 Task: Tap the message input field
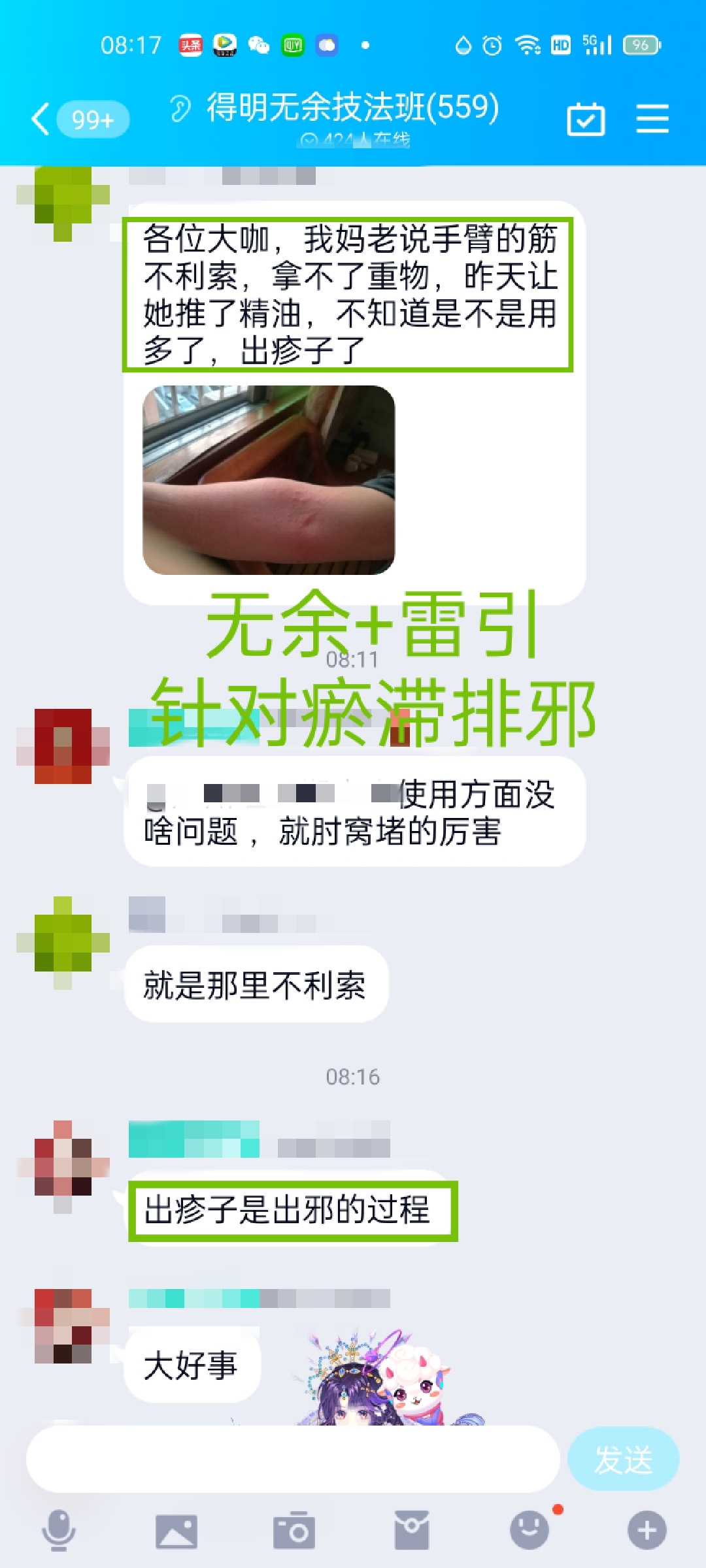tap(293, 1459)
